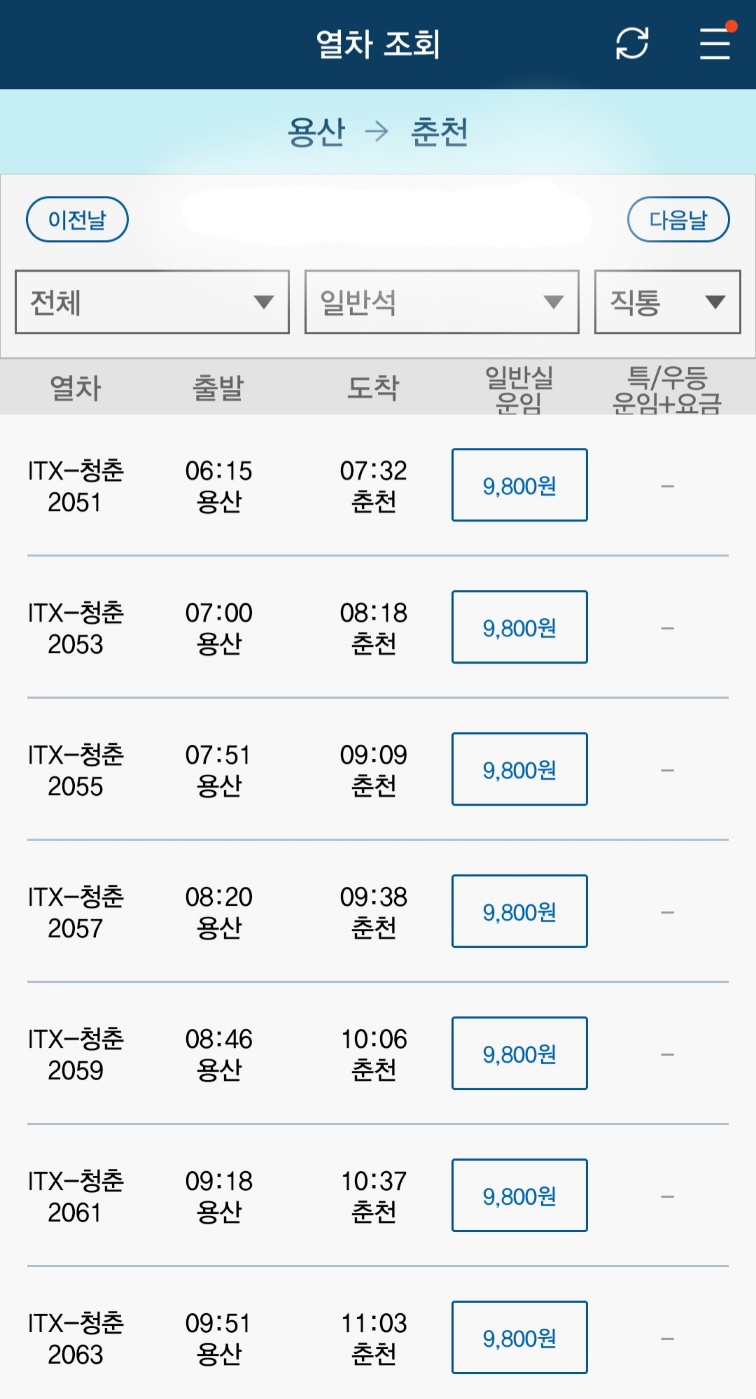
Task: Select 9,800원 fare for ITX-청춘 2063
Action: click(x=518, y=1337)
